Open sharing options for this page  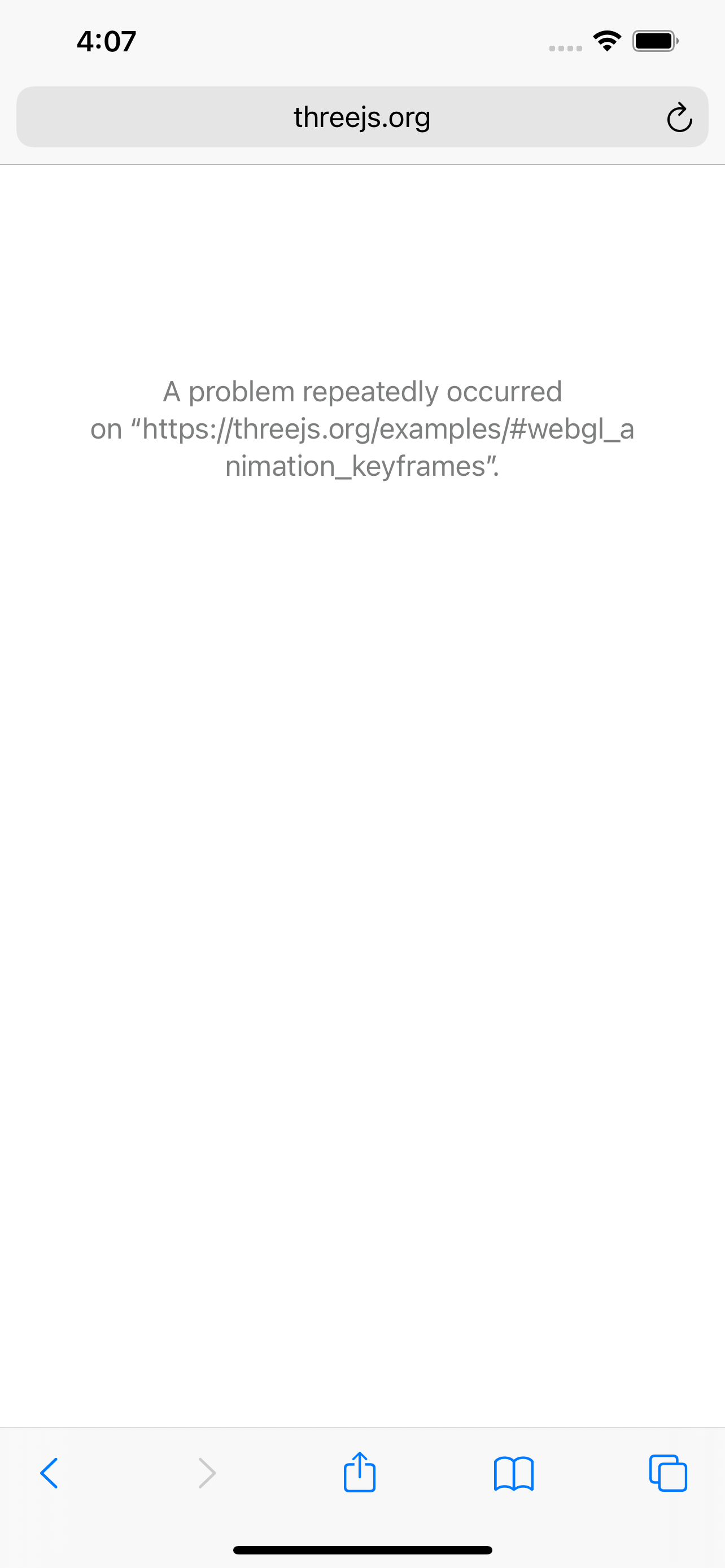point(360,1474)
